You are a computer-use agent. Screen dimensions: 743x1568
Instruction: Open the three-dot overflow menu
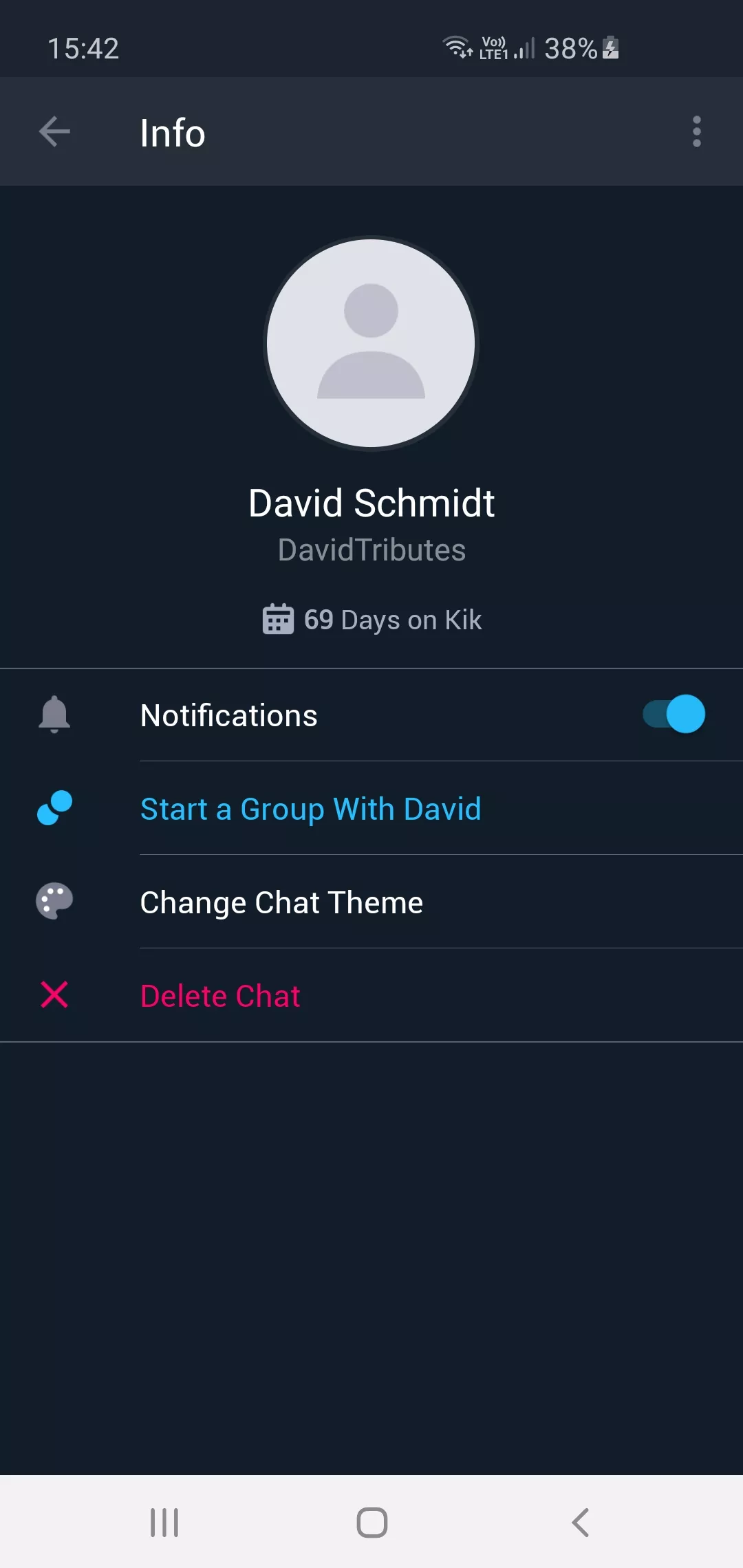pyautogui.click(x=696, y=131)
